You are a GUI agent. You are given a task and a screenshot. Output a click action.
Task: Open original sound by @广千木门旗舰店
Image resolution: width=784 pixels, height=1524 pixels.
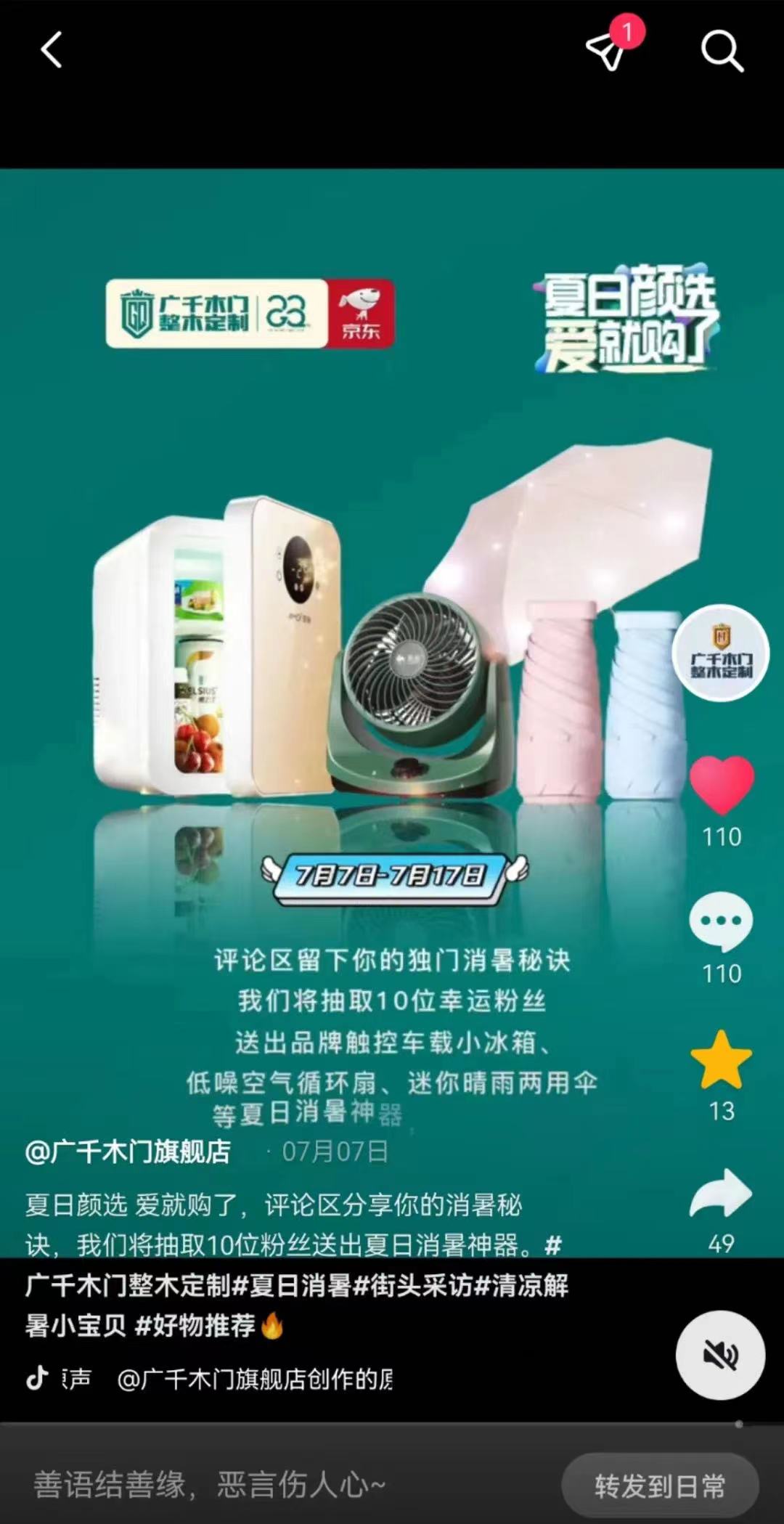click(254, 1379)
